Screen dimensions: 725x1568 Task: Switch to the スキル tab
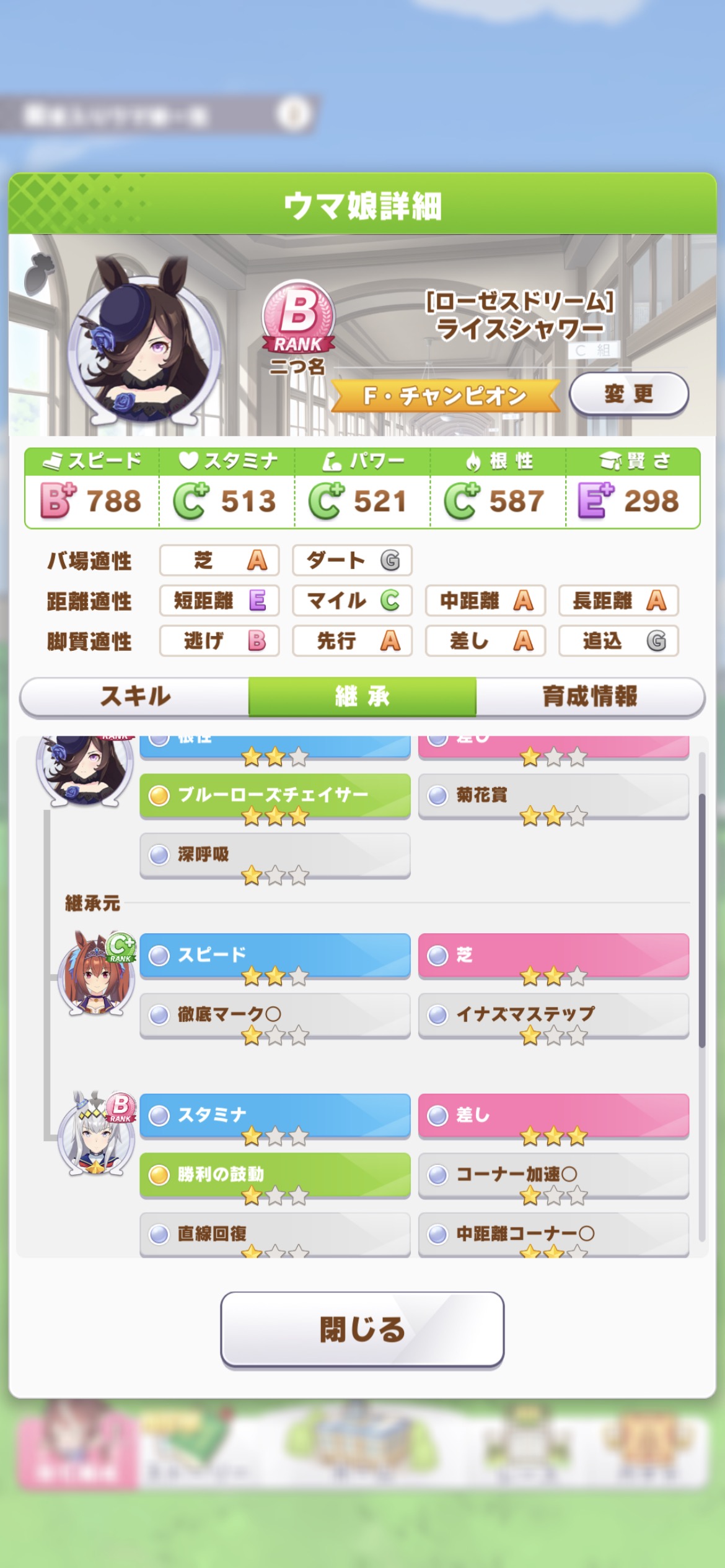coord(134,696)
